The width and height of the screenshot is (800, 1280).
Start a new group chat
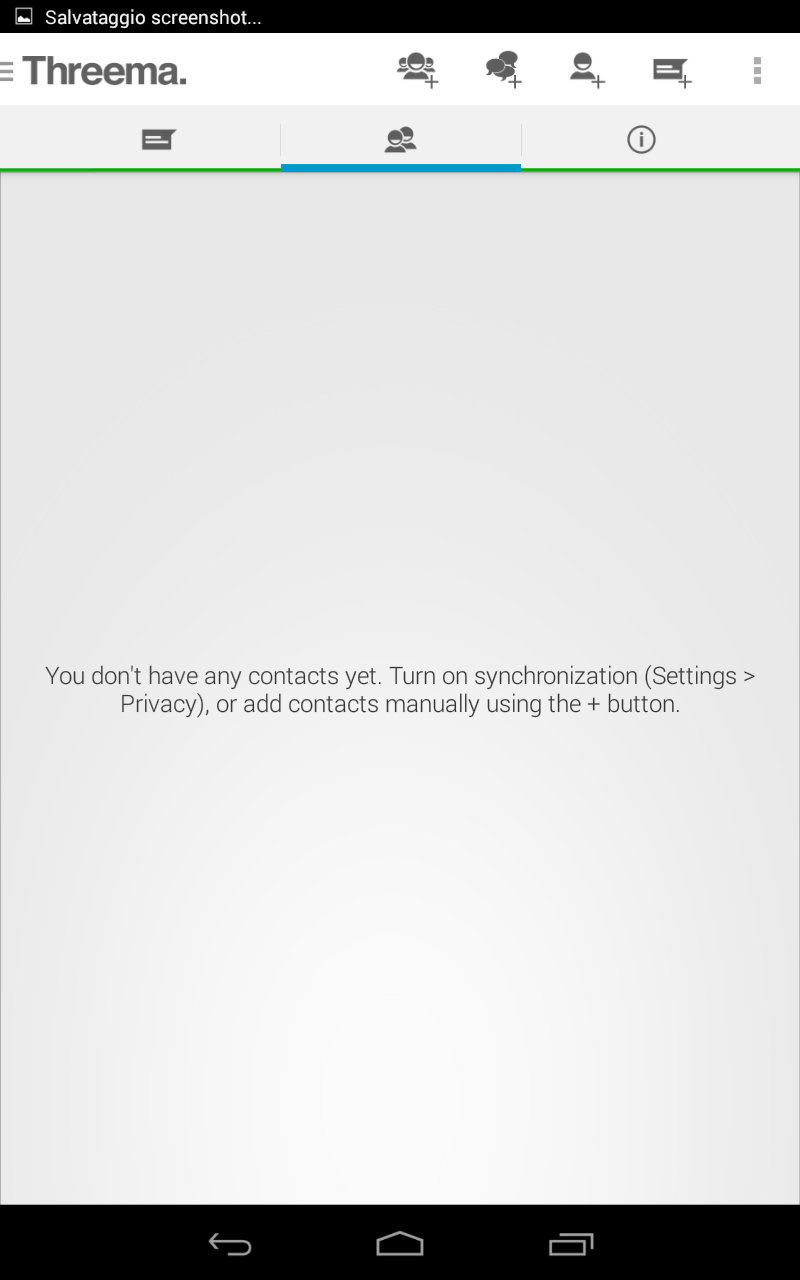coord(503,70)
